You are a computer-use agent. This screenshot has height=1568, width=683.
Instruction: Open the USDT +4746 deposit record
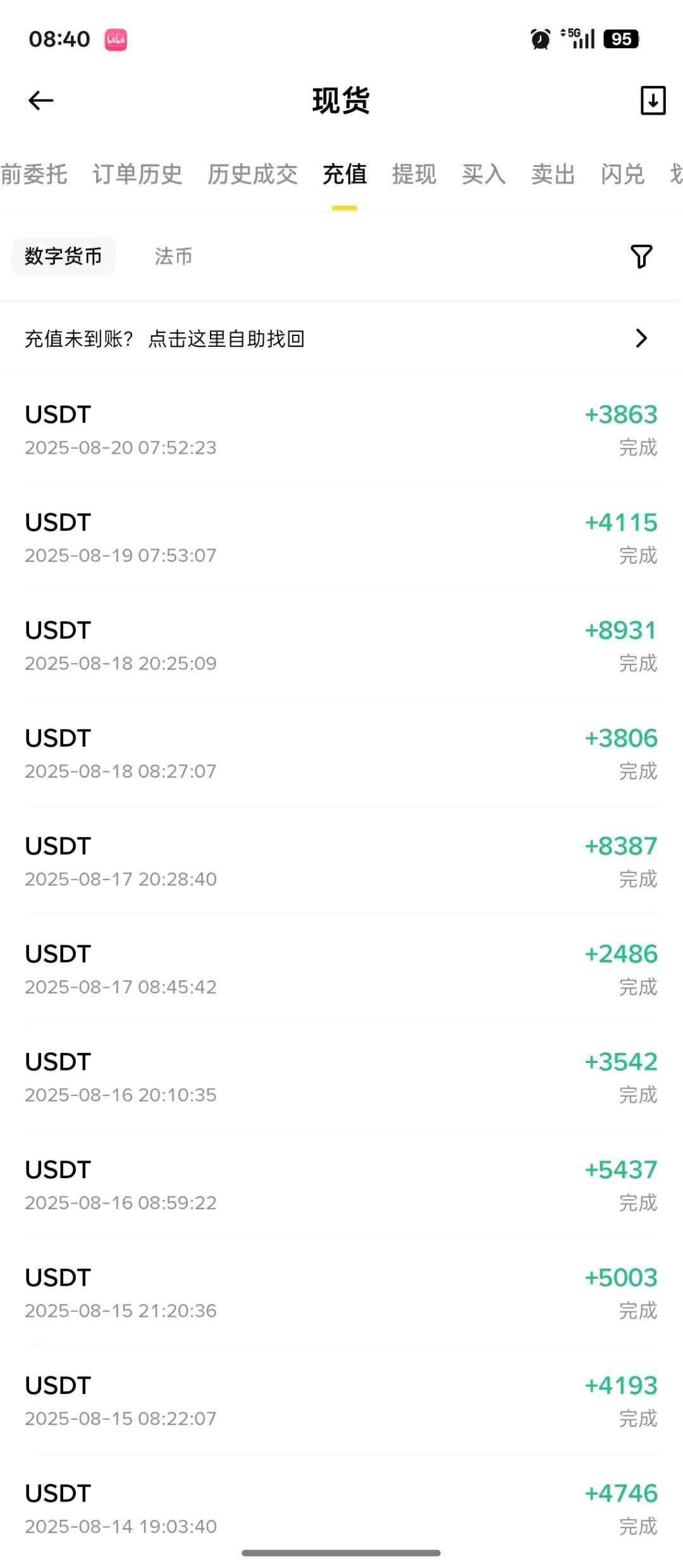point(341,1509)
